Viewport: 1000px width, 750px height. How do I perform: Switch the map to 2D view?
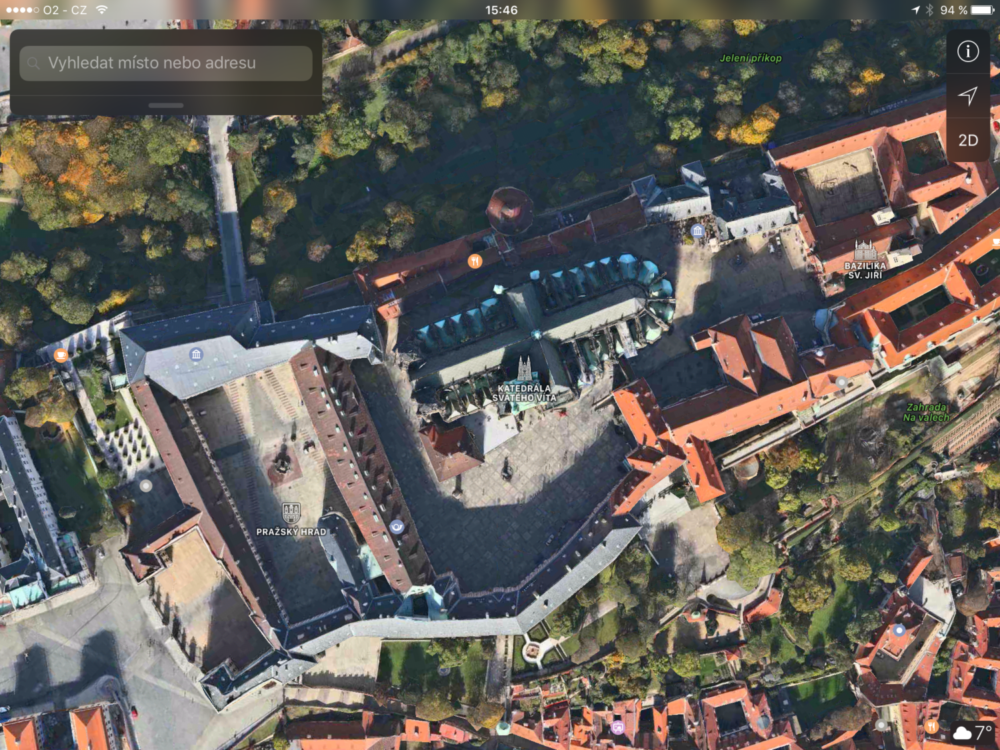tap(967, 140)
